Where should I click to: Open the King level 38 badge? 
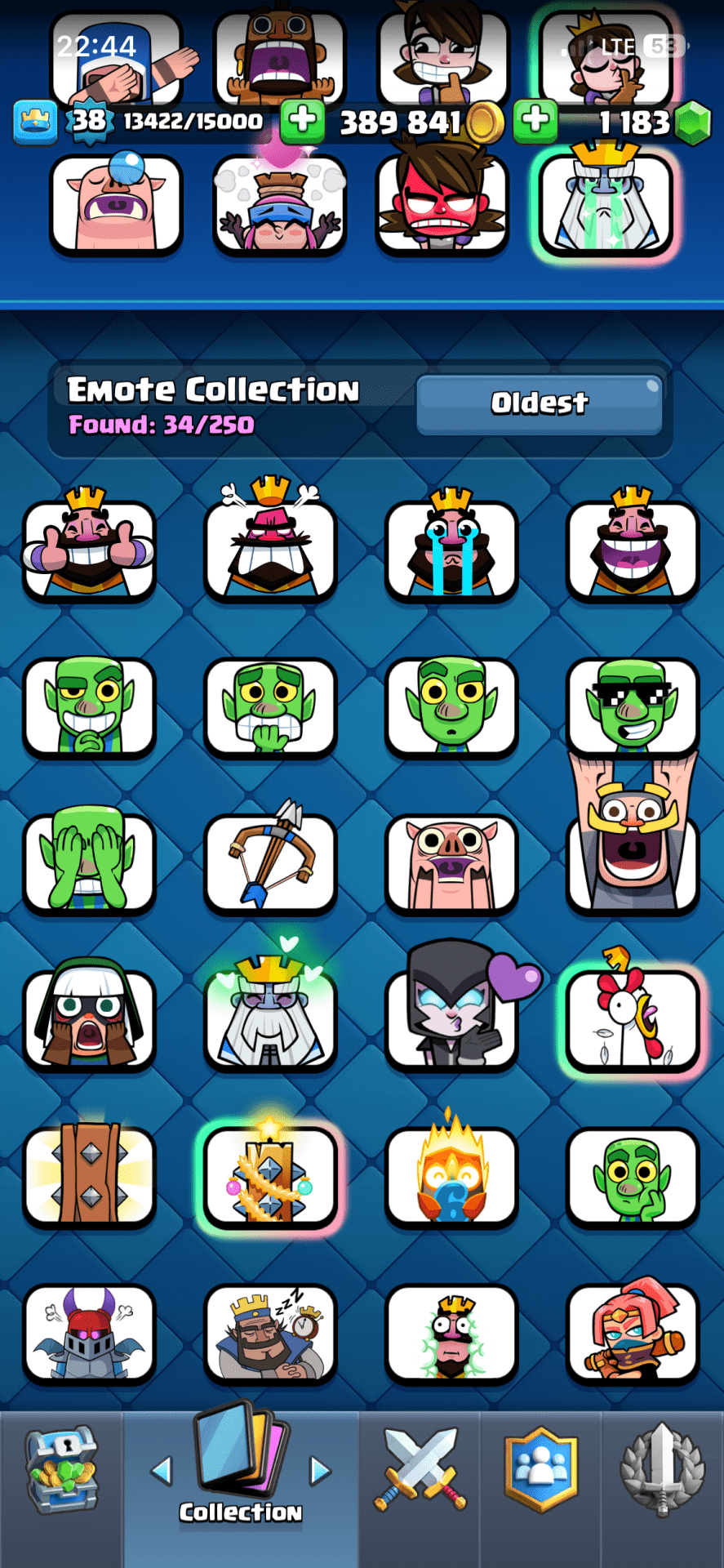(90, 121)
